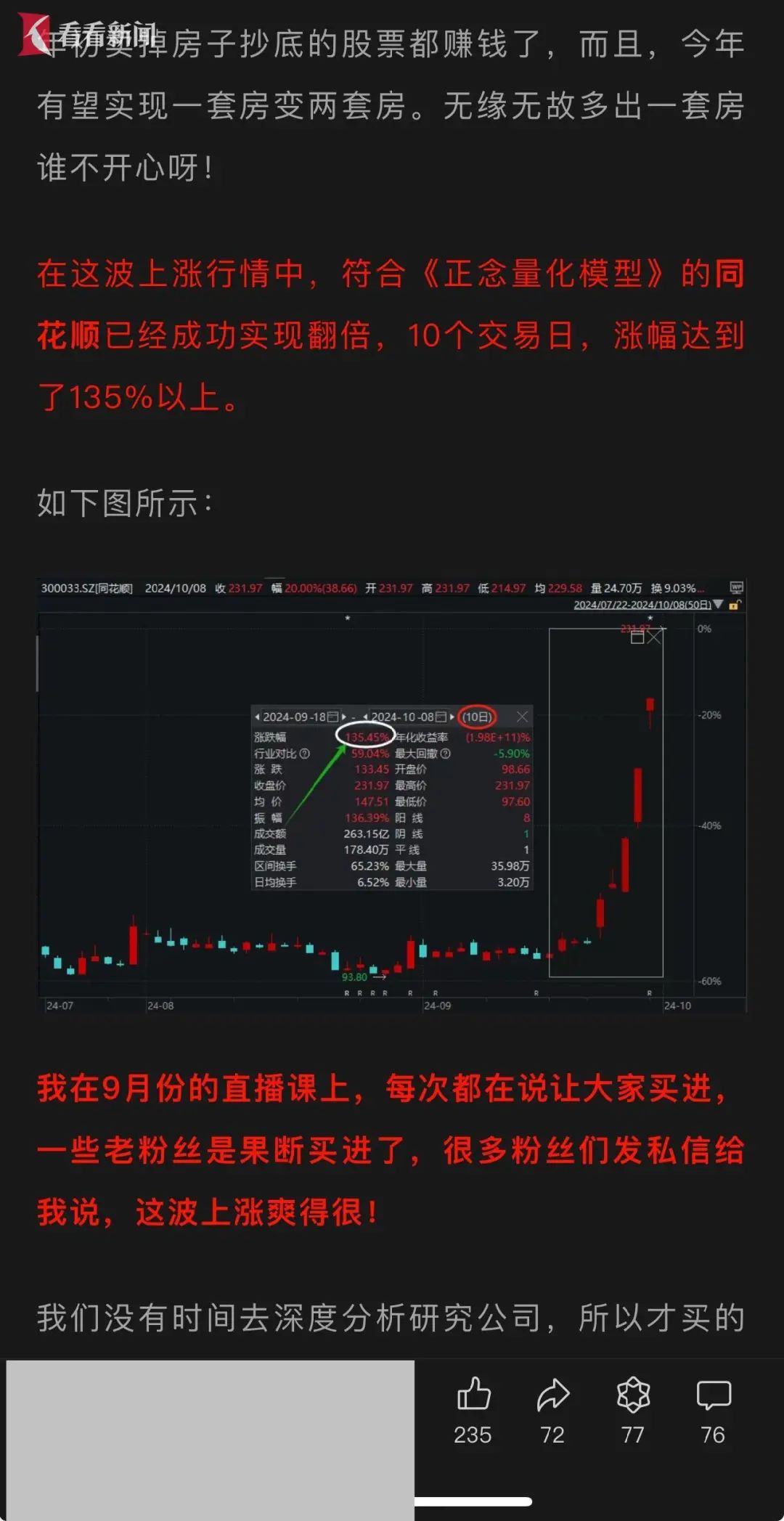Tap the flower-shaped recommend icon

pos(632,1395)
